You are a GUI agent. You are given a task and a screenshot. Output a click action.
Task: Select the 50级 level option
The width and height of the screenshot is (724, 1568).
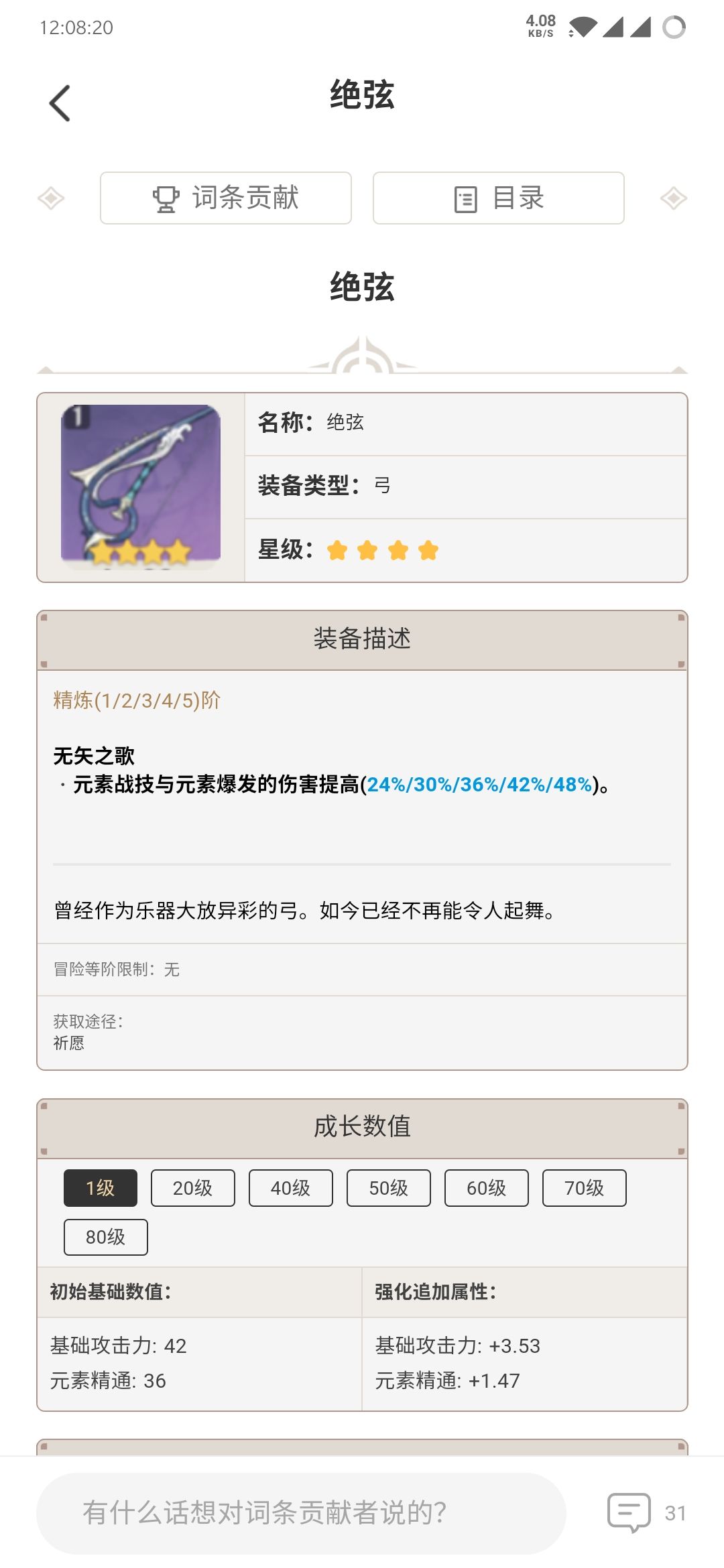coord(389,1187)
